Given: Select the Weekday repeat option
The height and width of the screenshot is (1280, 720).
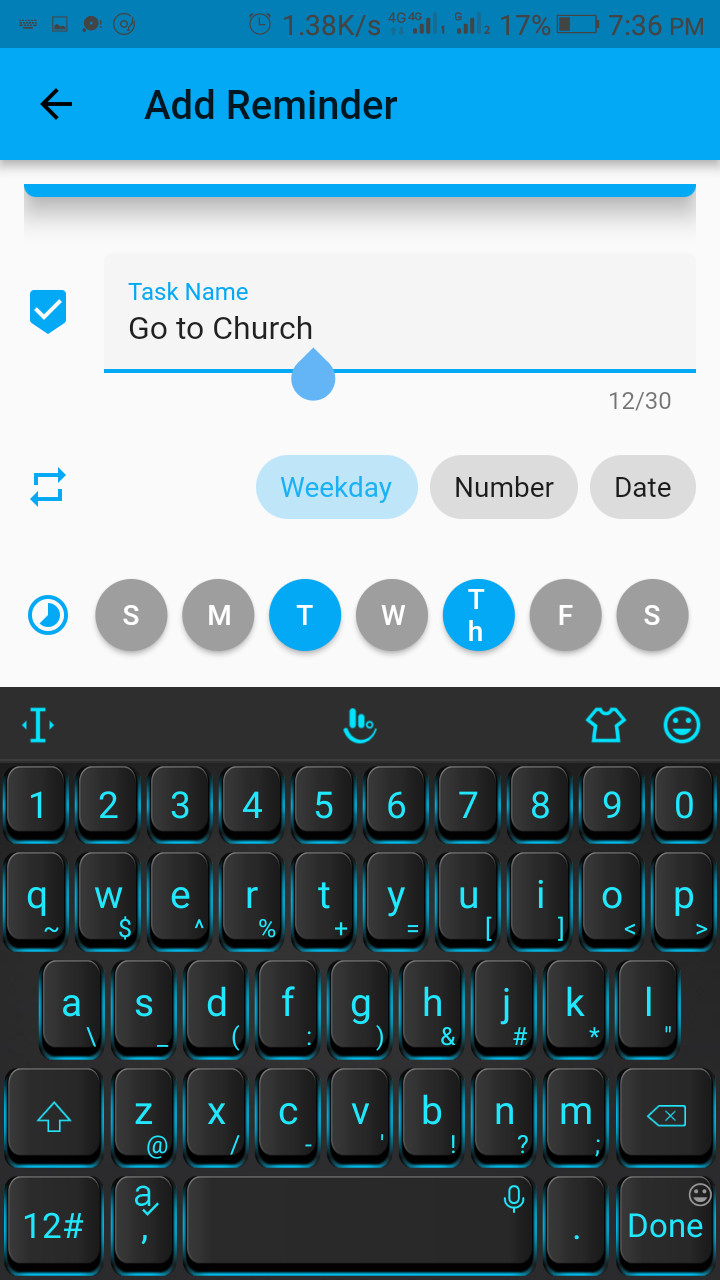Looking at the screenshot, I should (336, 487).
